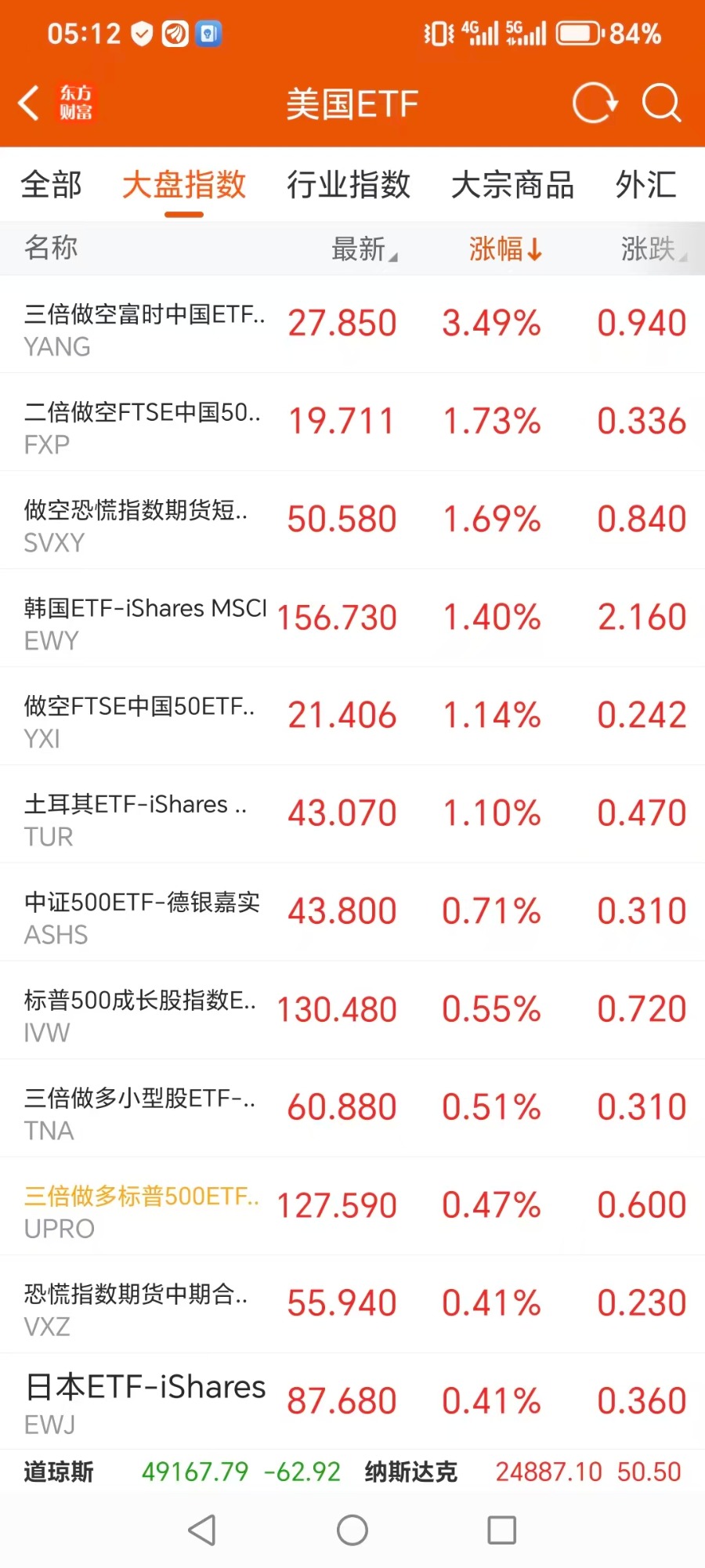Open the 外汇 tab
This screenshot has height=1568, width=705.
(x=645, y=186)
